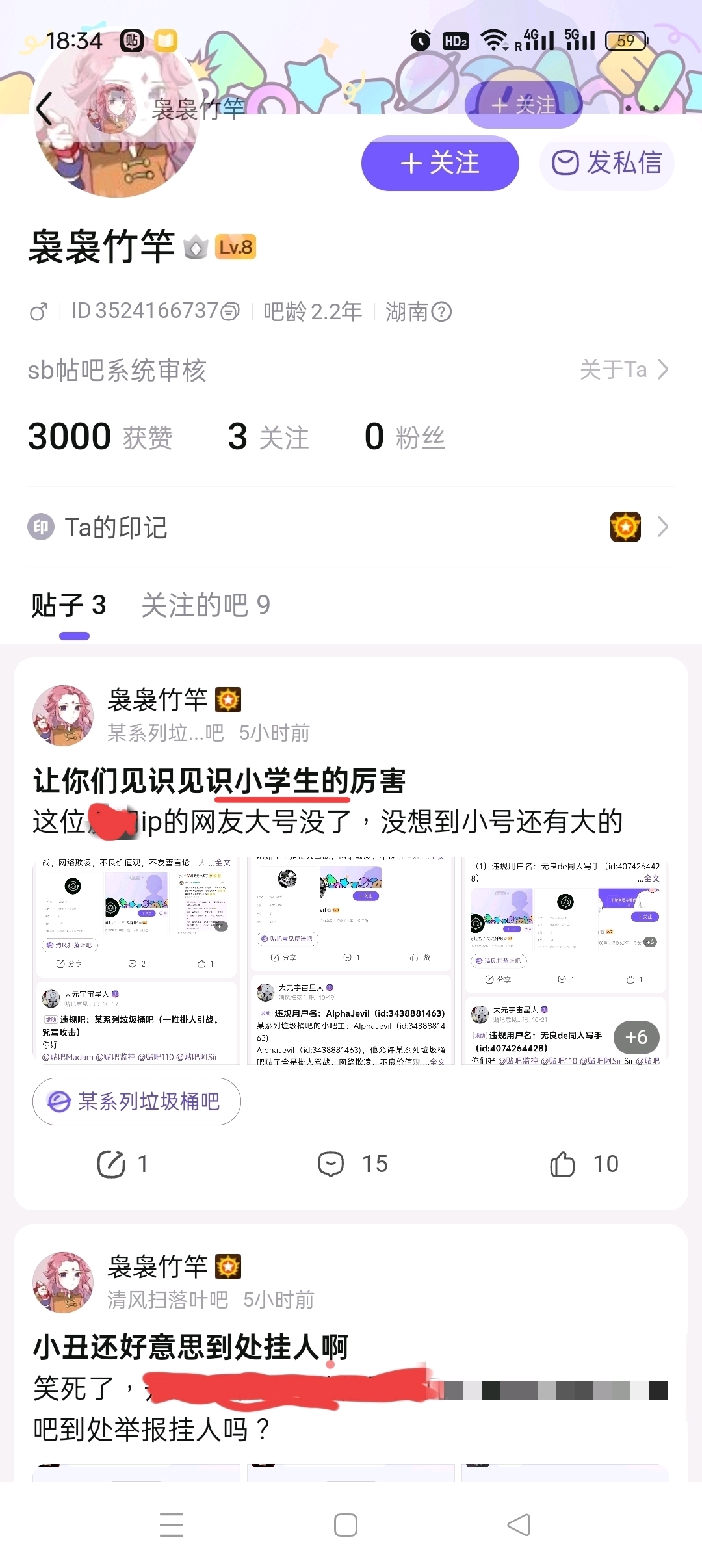Like the post with 10 likes
This screenshot has width=702, height=1568.
583,1164
